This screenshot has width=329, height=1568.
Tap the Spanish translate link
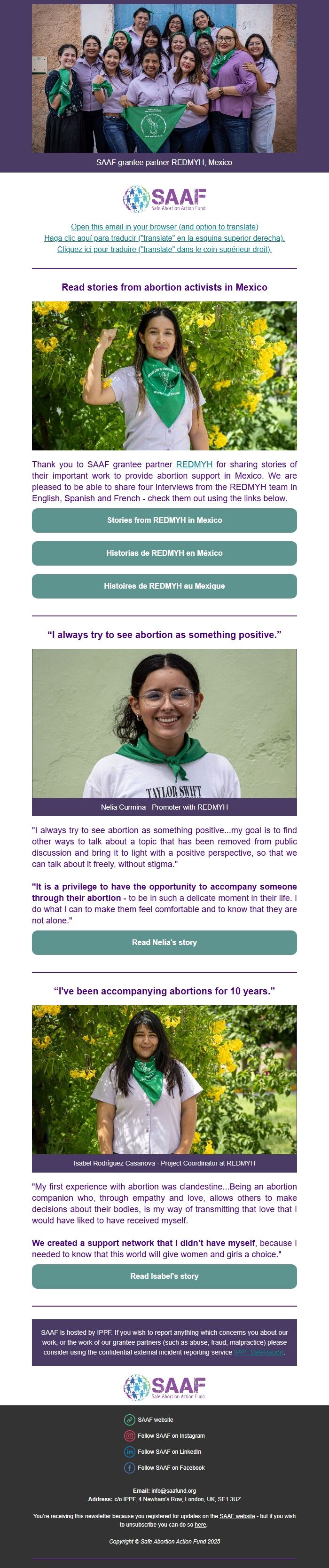coord(164,238)
